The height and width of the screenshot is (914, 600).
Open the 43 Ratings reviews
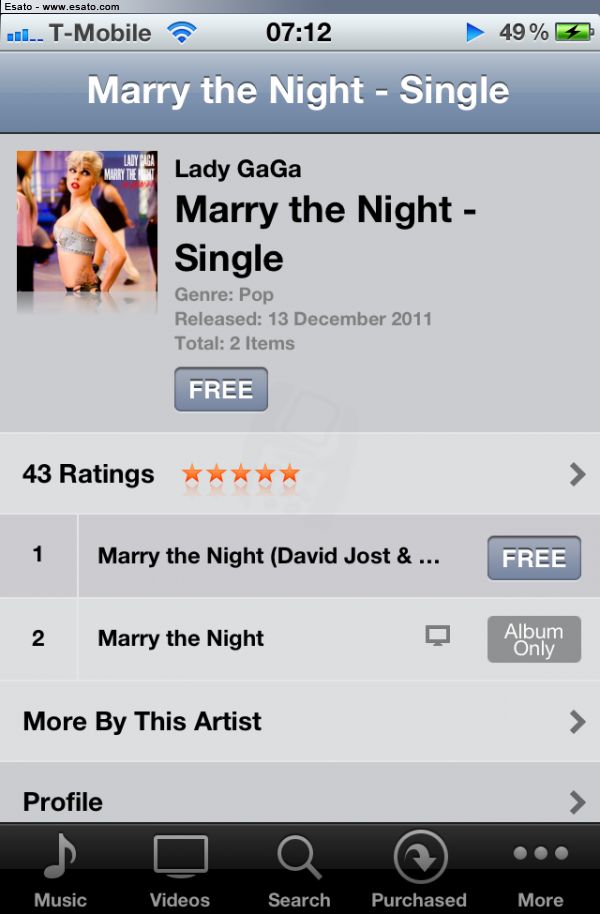click(x=300, y=474)
